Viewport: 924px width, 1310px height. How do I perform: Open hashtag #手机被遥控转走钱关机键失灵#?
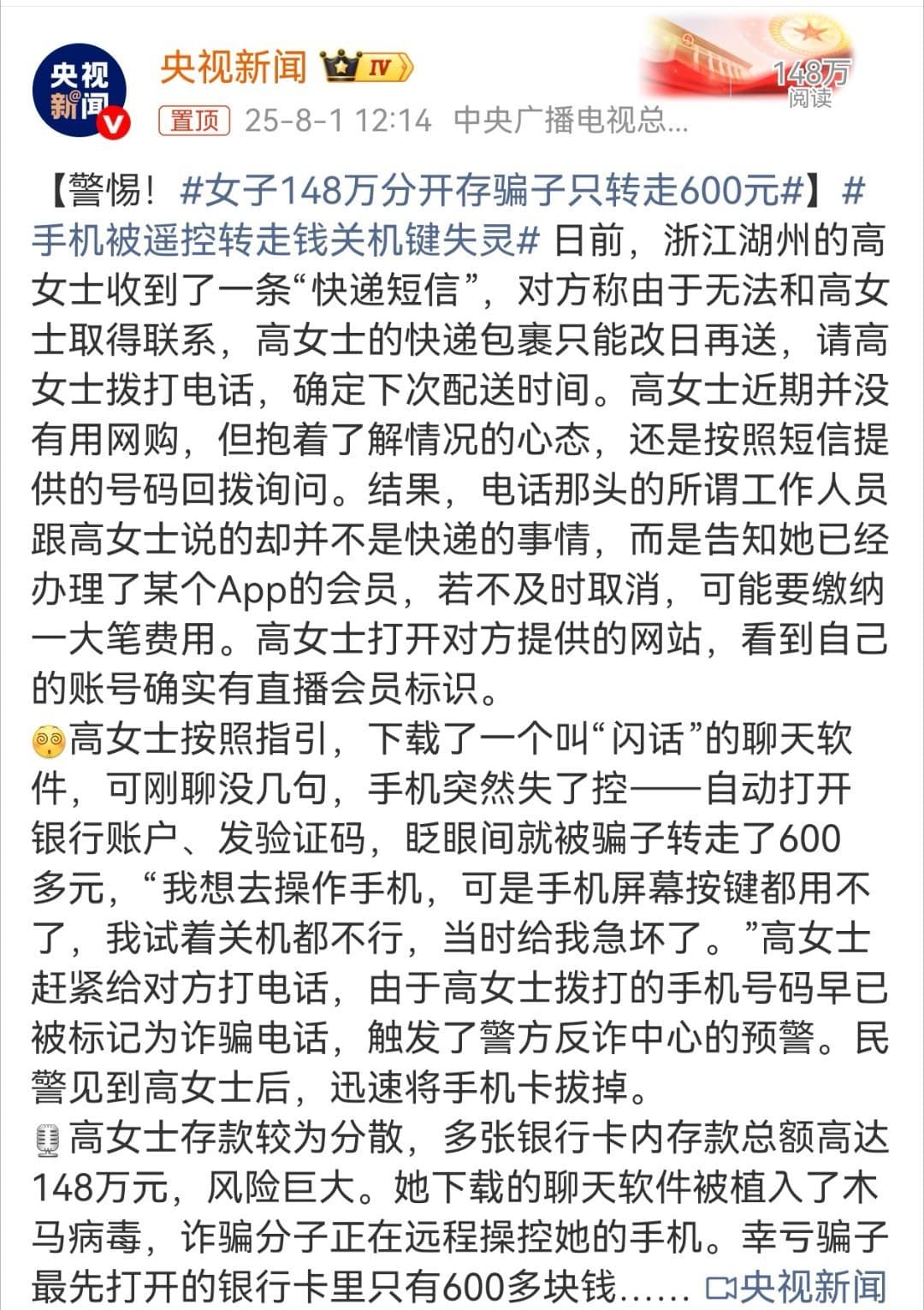point(287,240)
